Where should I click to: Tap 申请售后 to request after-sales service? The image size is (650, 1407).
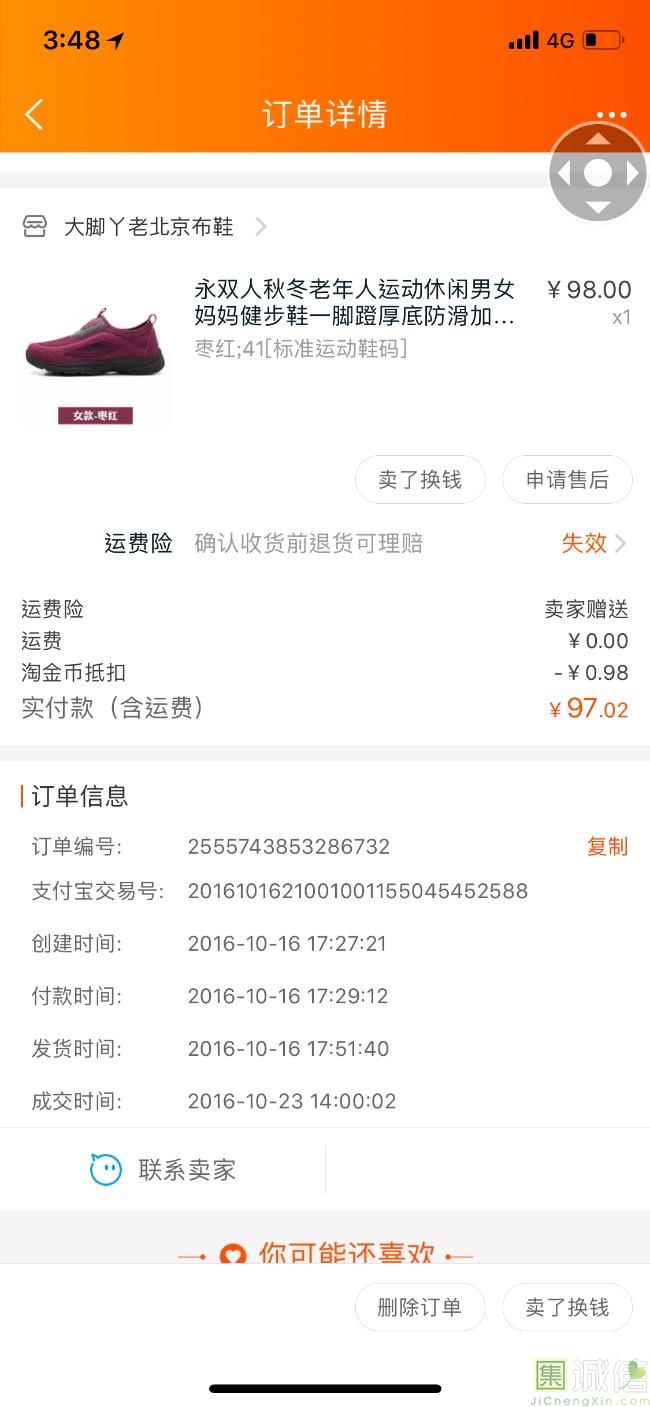(567, 480)
